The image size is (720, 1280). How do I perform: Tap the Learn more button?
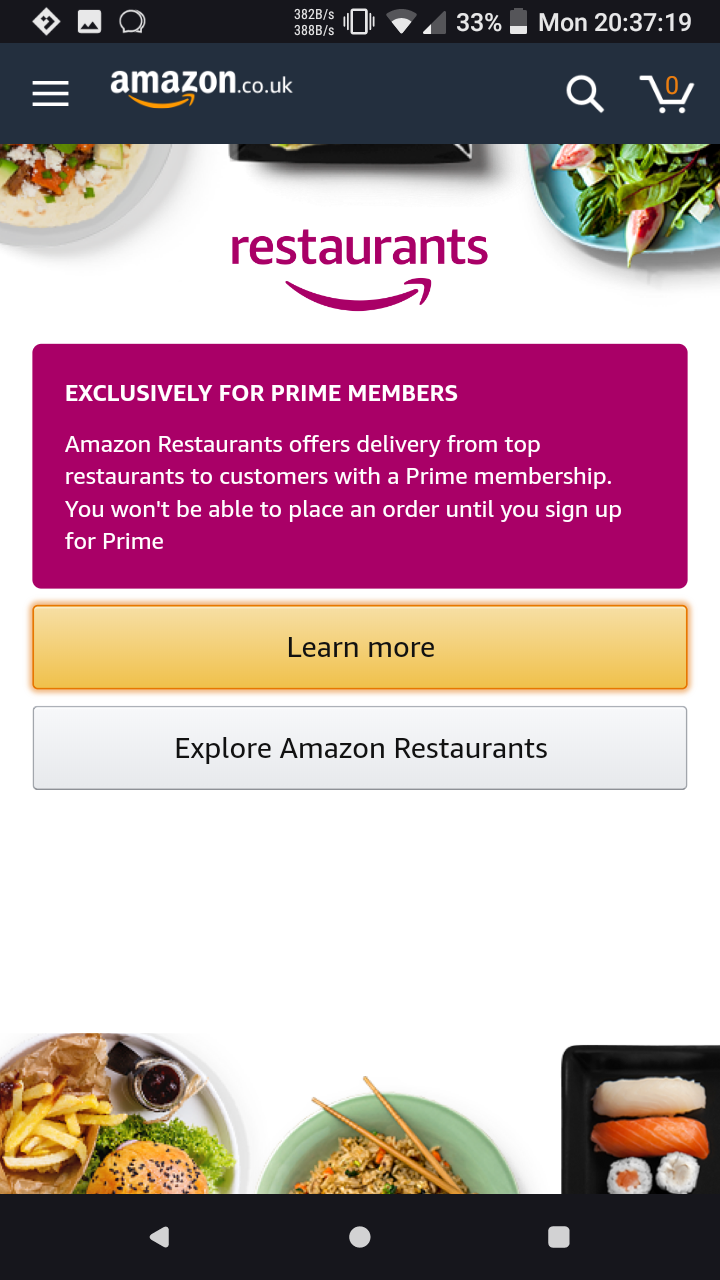[x=360, y=647]
